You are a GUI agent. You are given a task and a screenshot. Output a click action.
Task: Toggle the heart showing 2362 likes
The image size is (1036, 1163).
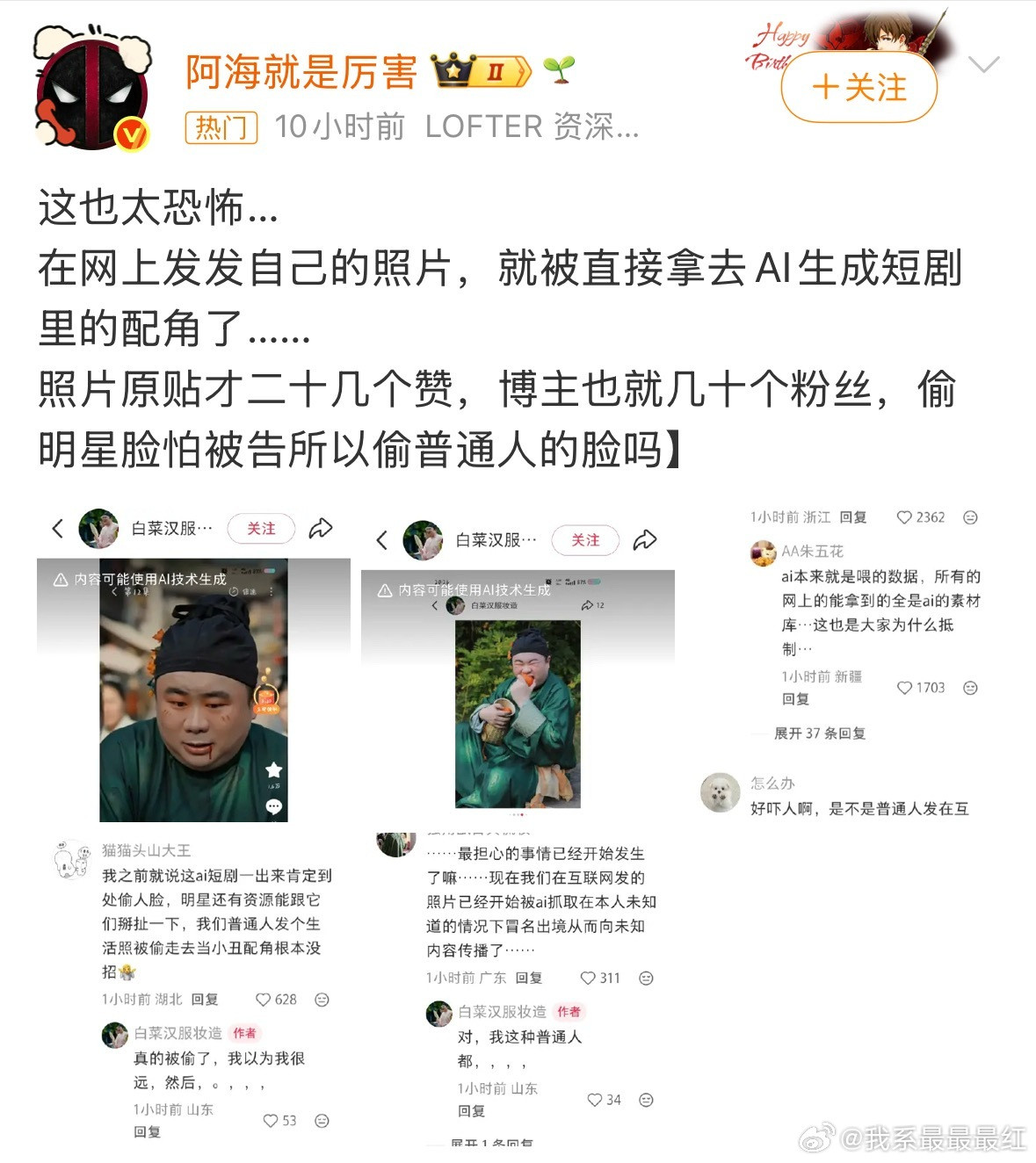904,517
